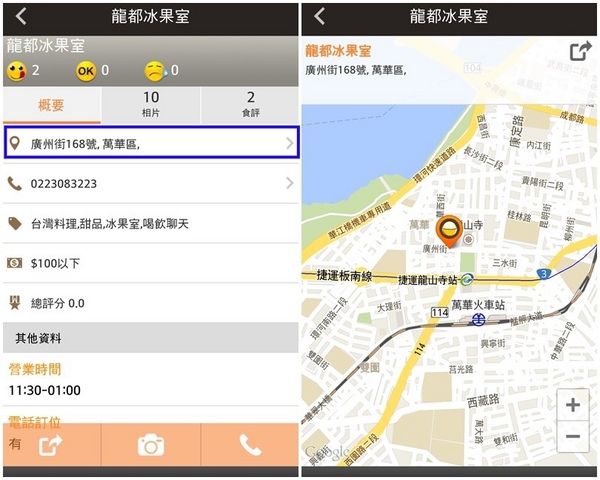600x480 pixels.
Task: Tap the orange restaurant pin on the map
Action: point(451,231)
